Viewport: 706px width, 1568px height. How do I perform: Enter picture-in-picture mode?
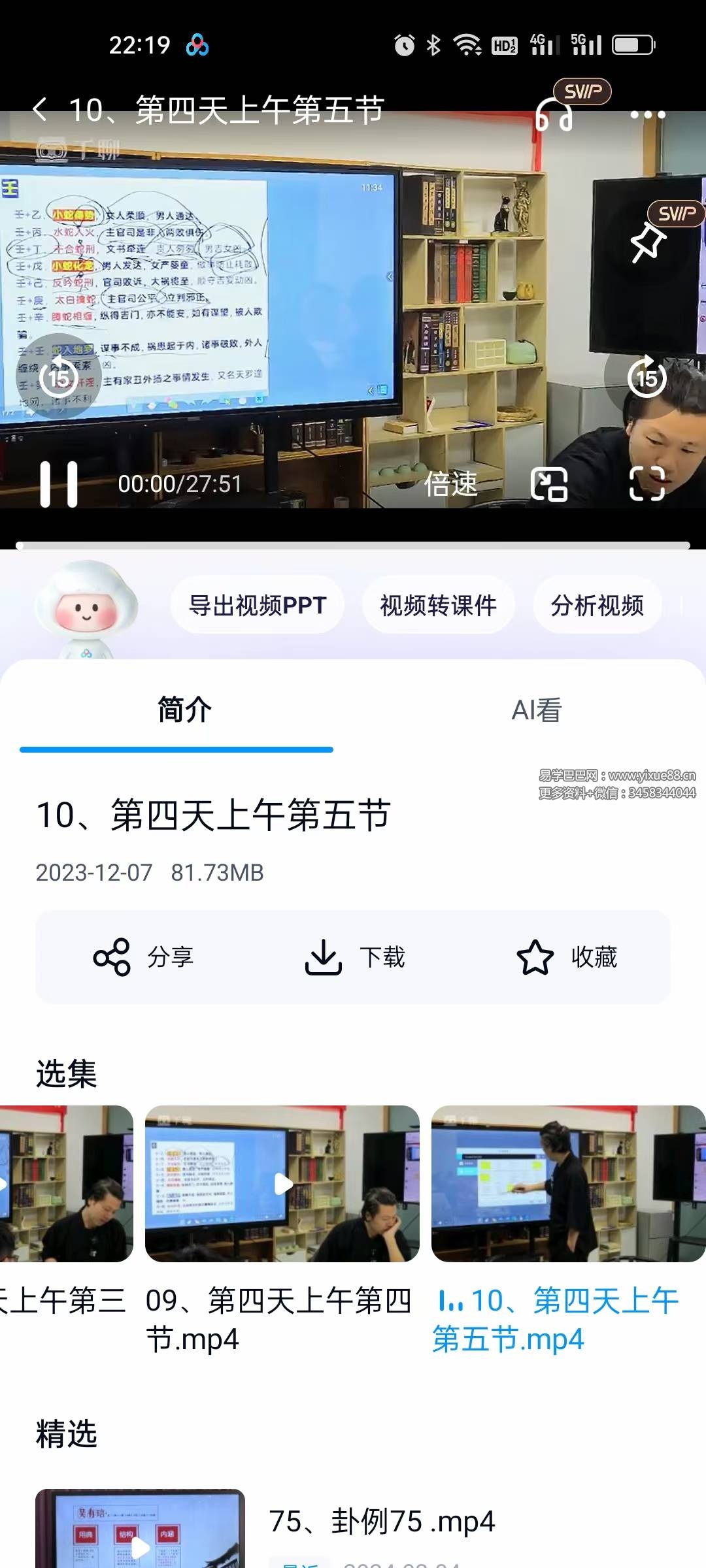pos(549,484)
